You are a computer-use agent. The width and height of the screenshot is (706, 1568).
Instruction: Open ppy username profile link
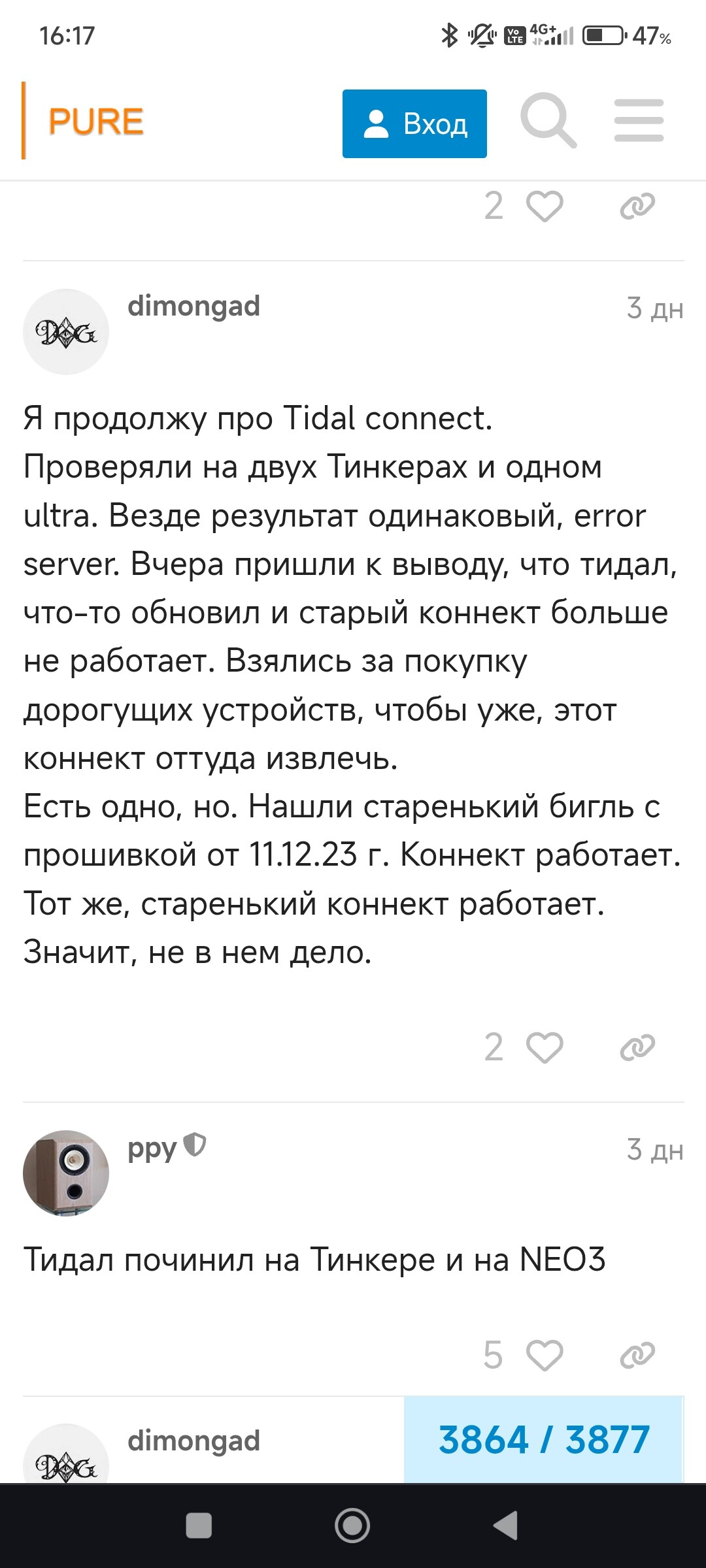(x=152, y=1149)
